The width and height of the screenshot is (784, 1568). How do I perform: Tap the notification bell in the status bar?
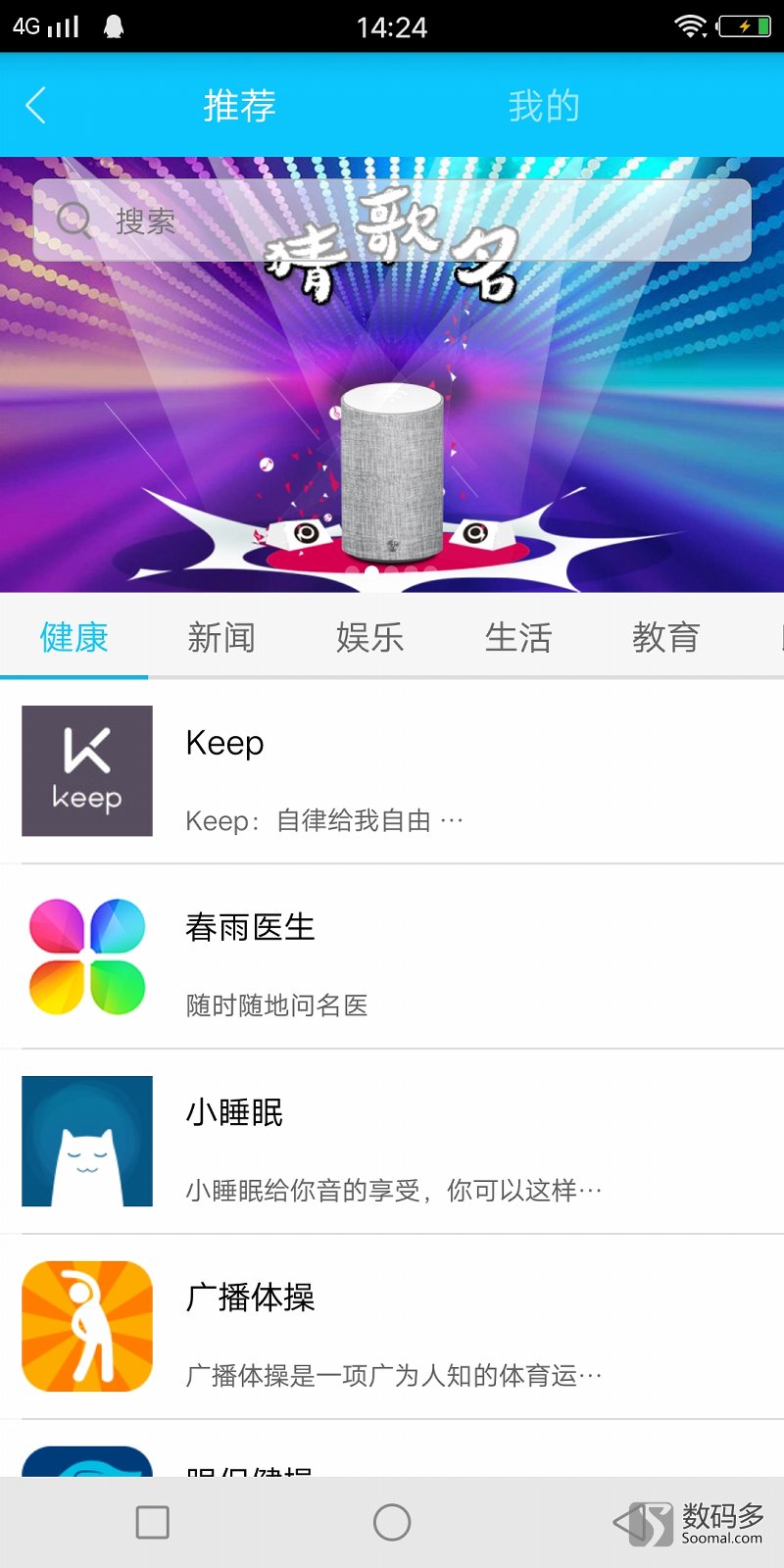(x=112, y=26)
